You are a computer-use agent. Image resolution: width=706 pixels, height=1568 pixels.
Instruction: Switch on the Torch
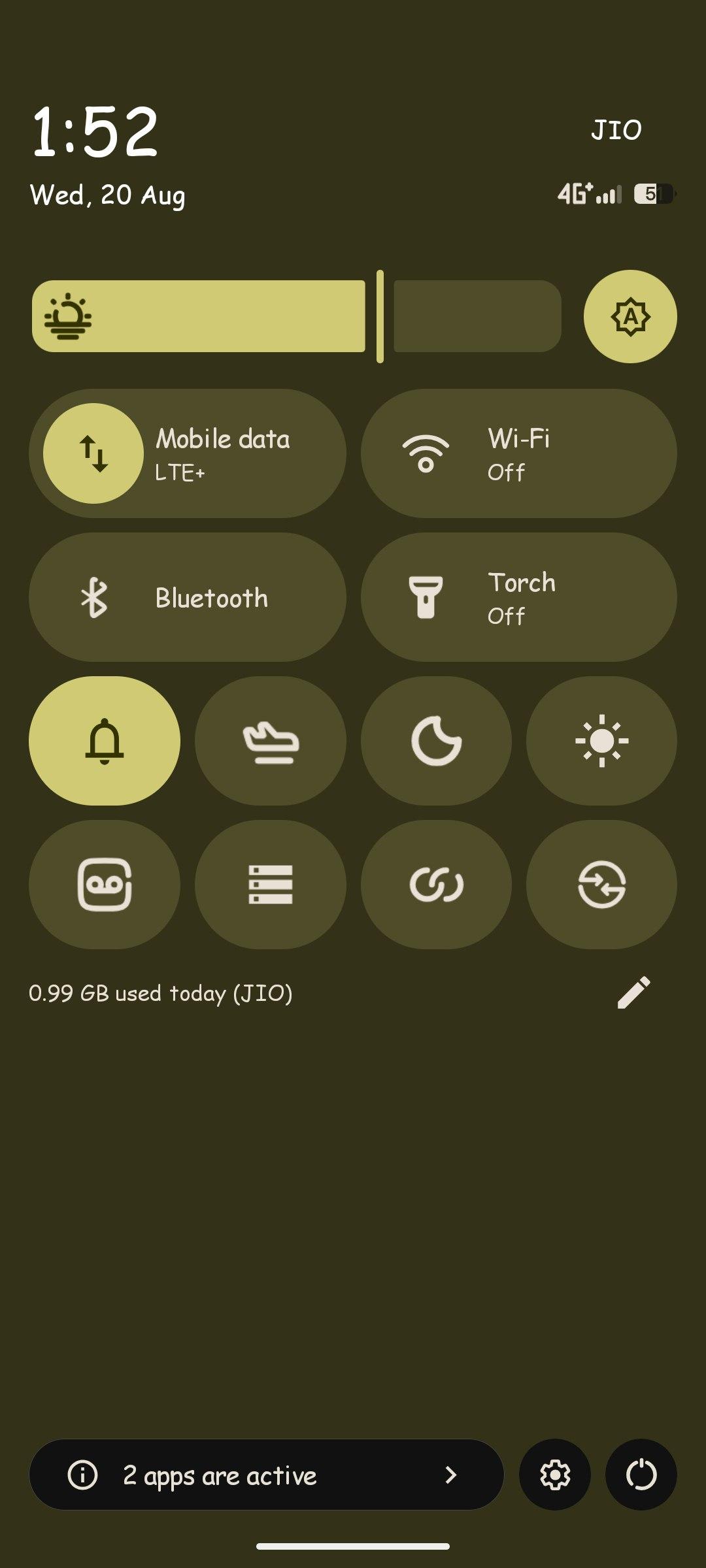click(519, 597)
